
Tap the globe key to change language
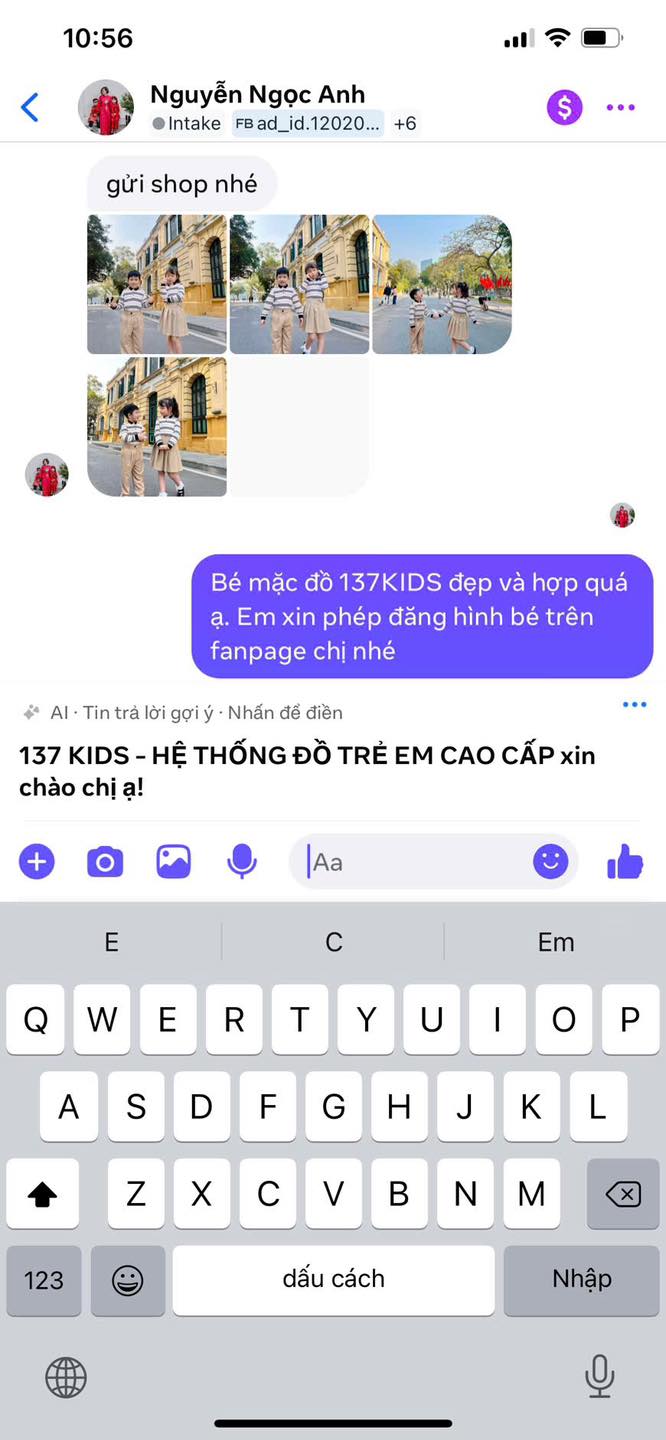(66, 1378)
